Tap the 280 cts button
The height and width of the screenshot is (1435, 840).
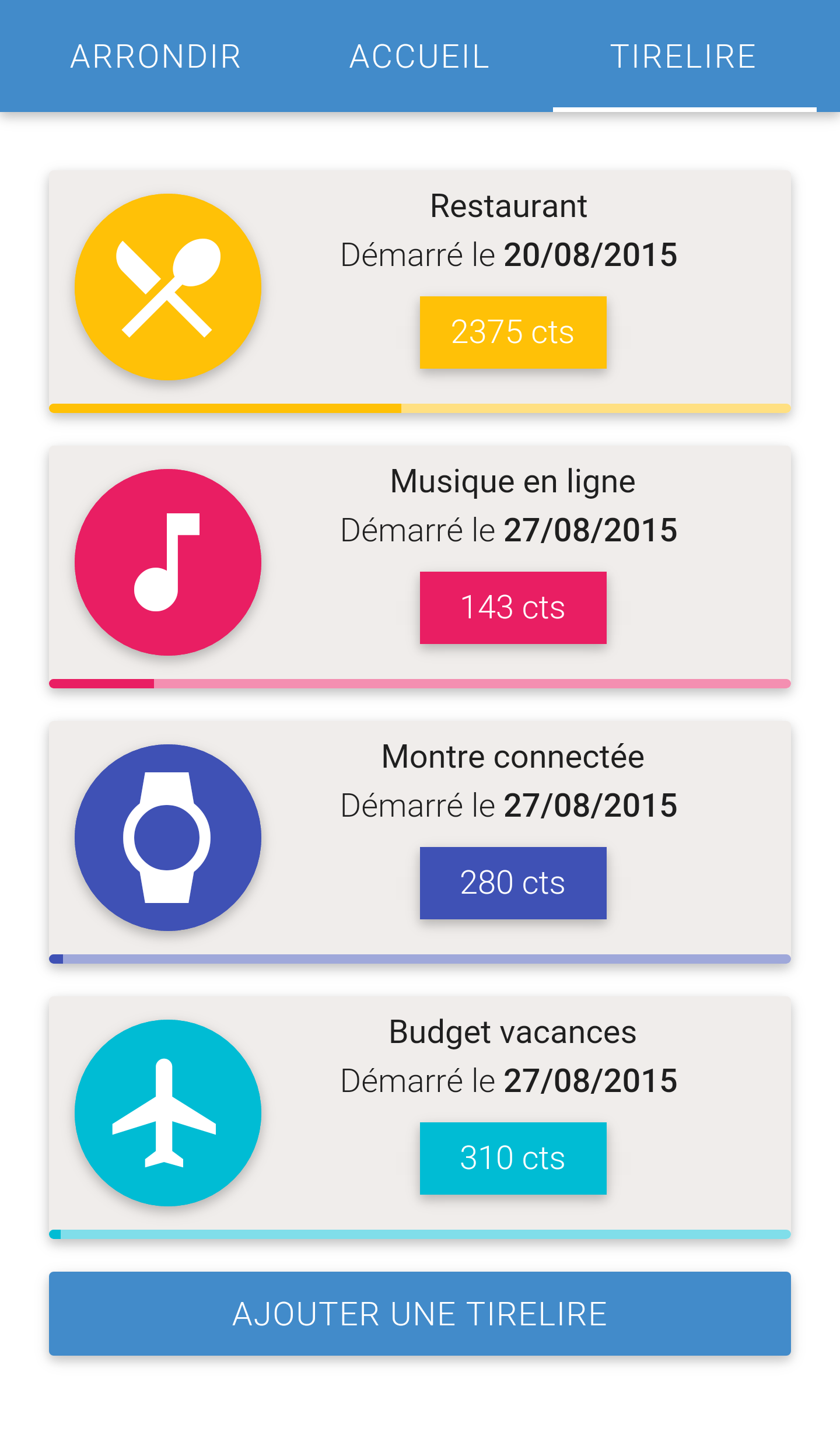[513, 883]
